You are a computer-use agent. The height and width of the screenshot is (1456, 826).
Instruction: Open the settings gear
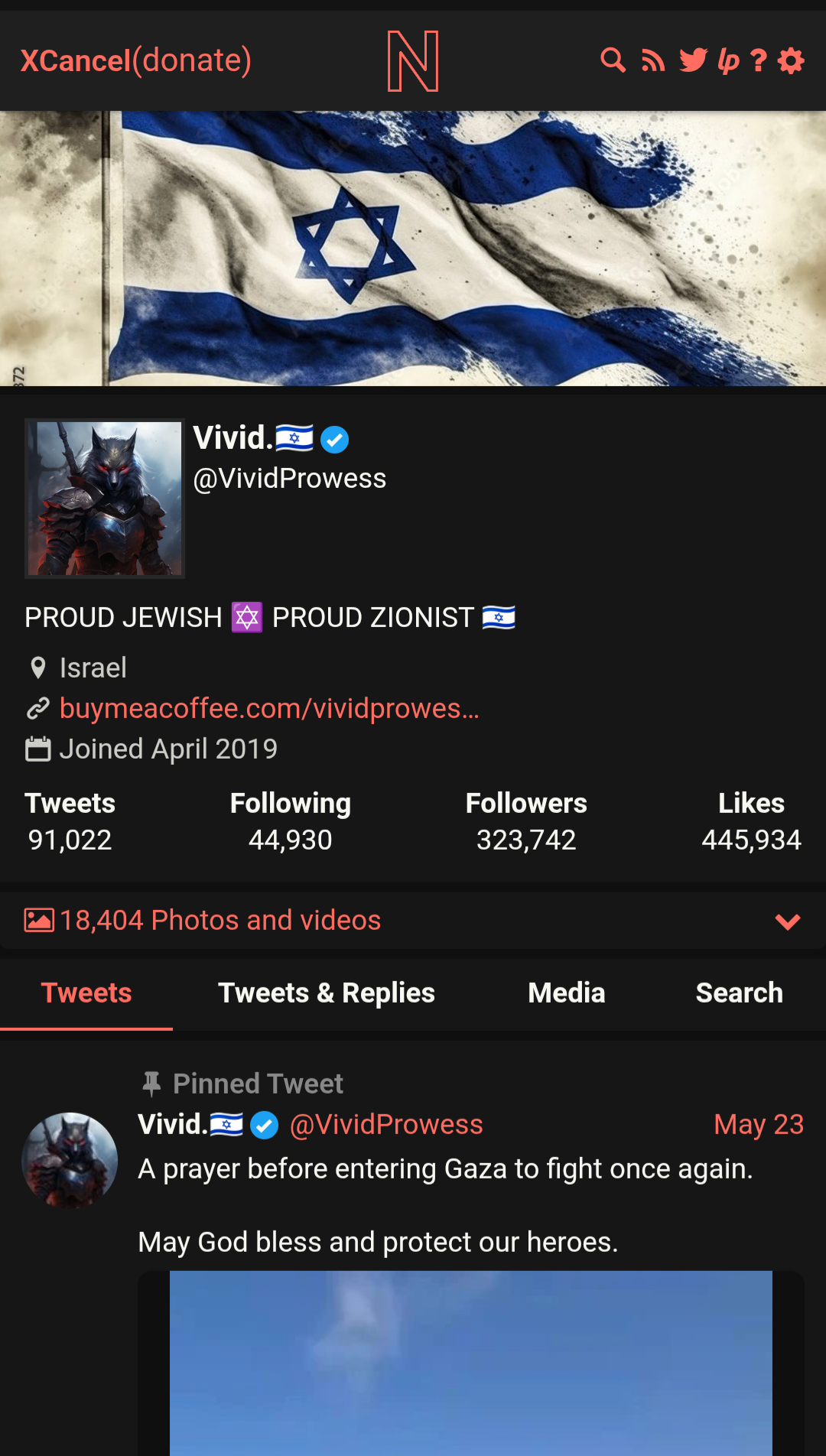tap(791, 60)
